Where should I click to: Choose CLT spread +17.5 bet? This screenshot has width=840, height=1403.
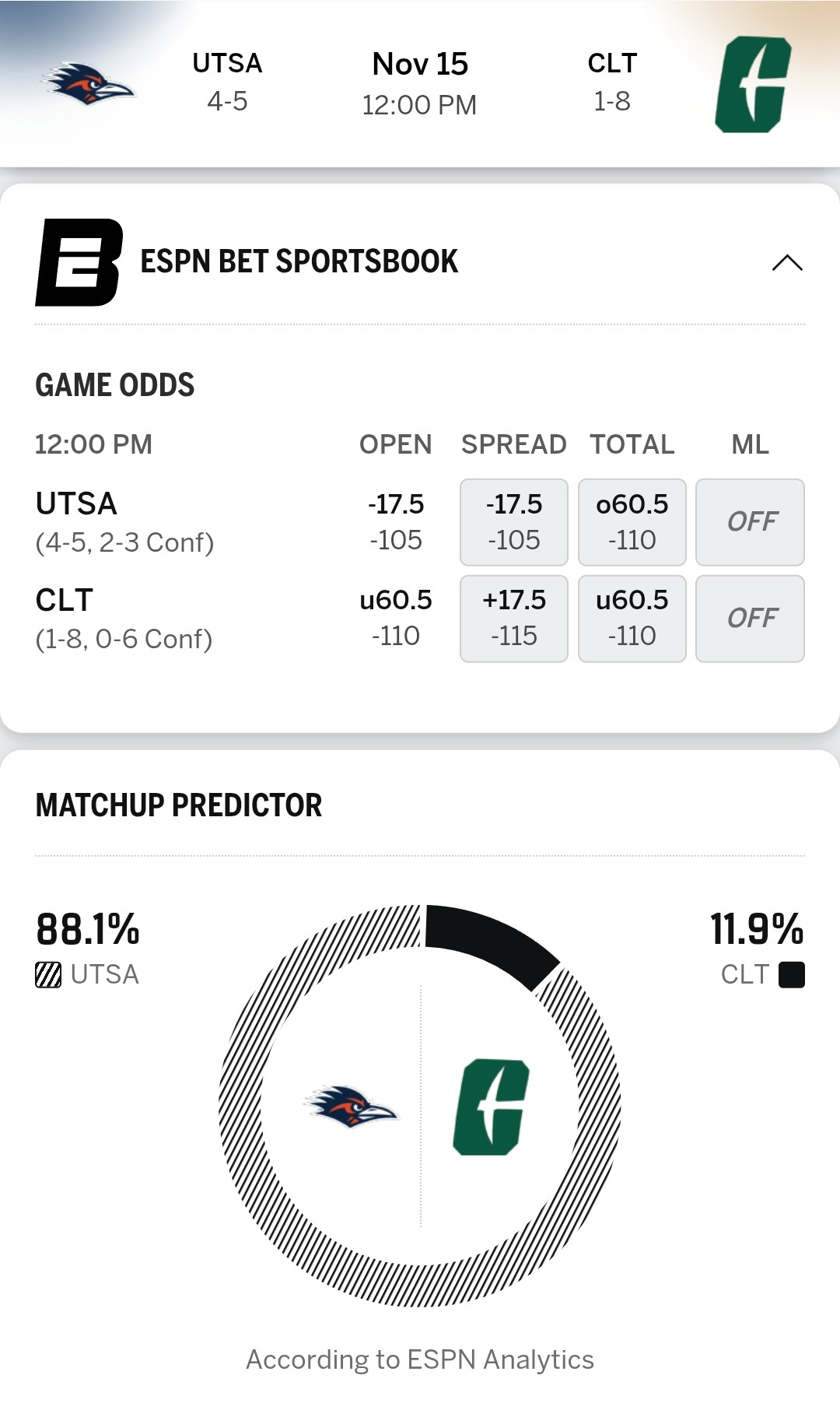point(513,619)
